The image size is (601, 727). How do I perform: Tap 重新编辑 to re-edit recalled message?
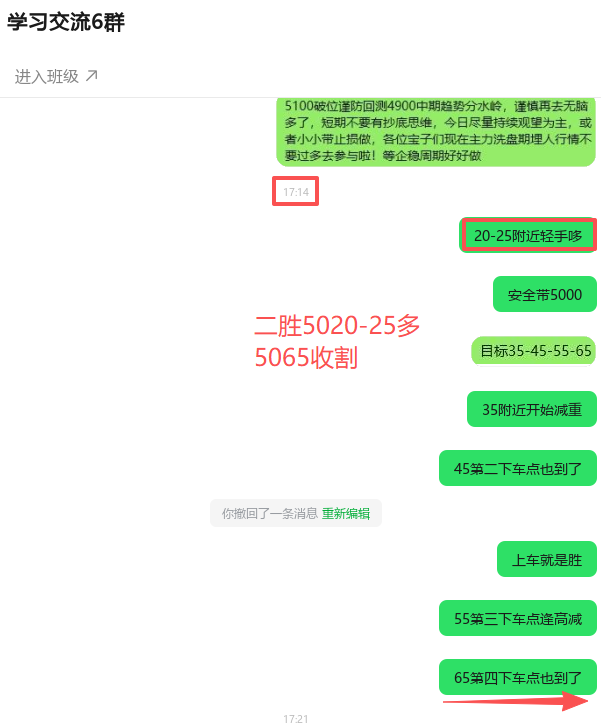346,513
